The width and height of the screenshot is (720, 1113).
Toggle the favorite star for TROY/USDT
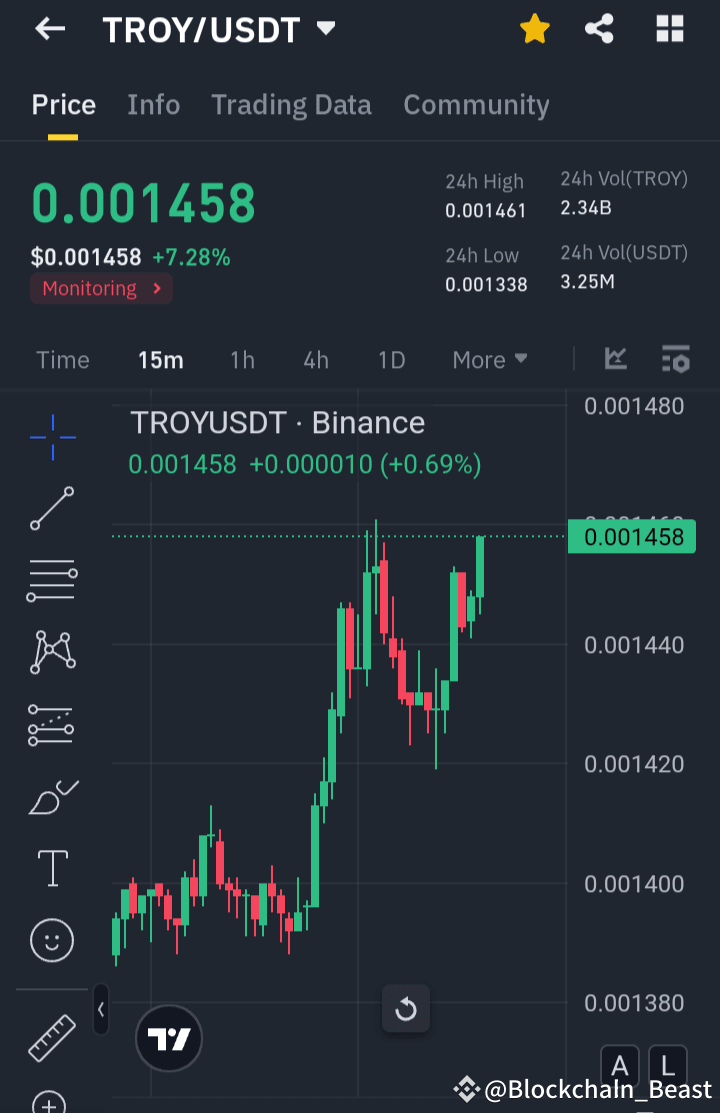point(535,29)
